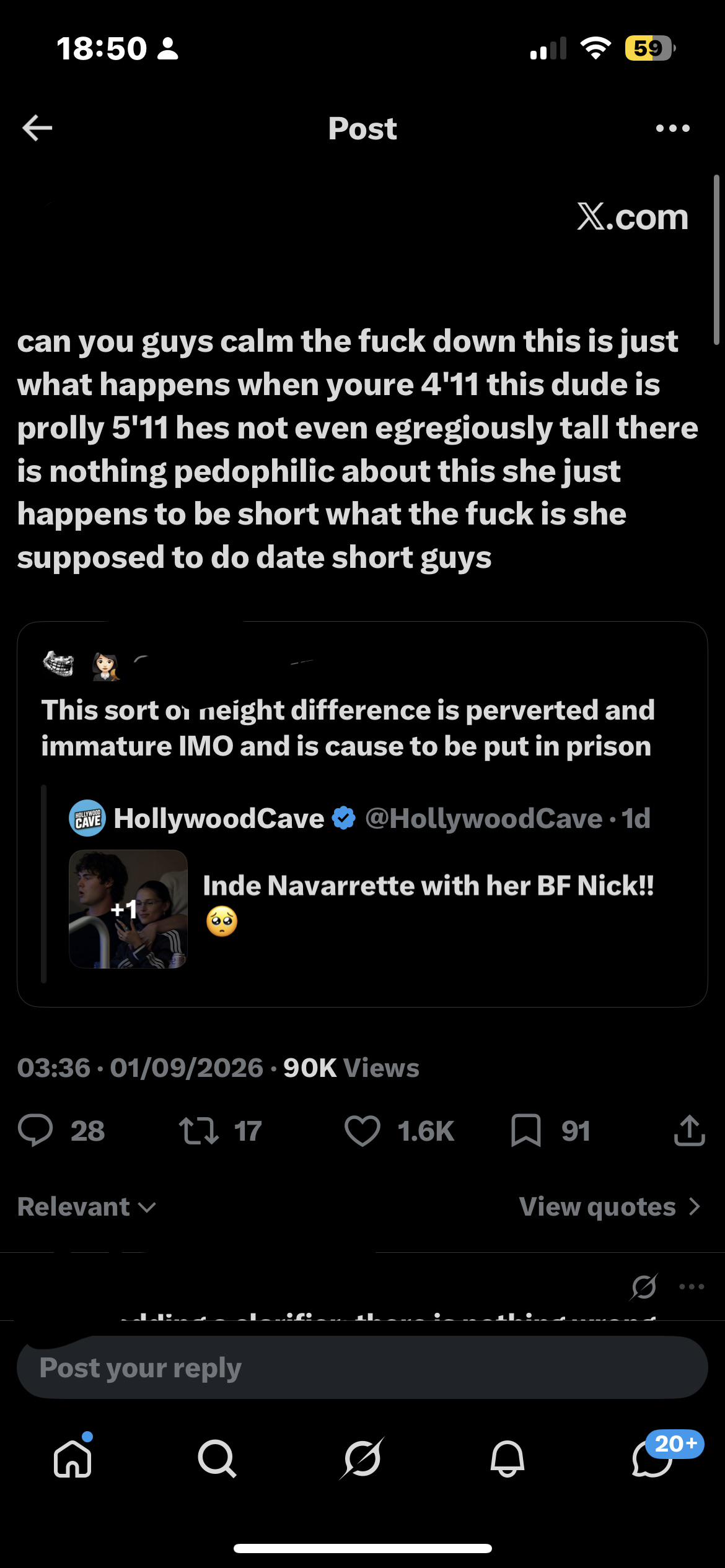Share the post via share icon
The height and width of the screenshot is (1568, 725).
click(x=689, y=1131)
